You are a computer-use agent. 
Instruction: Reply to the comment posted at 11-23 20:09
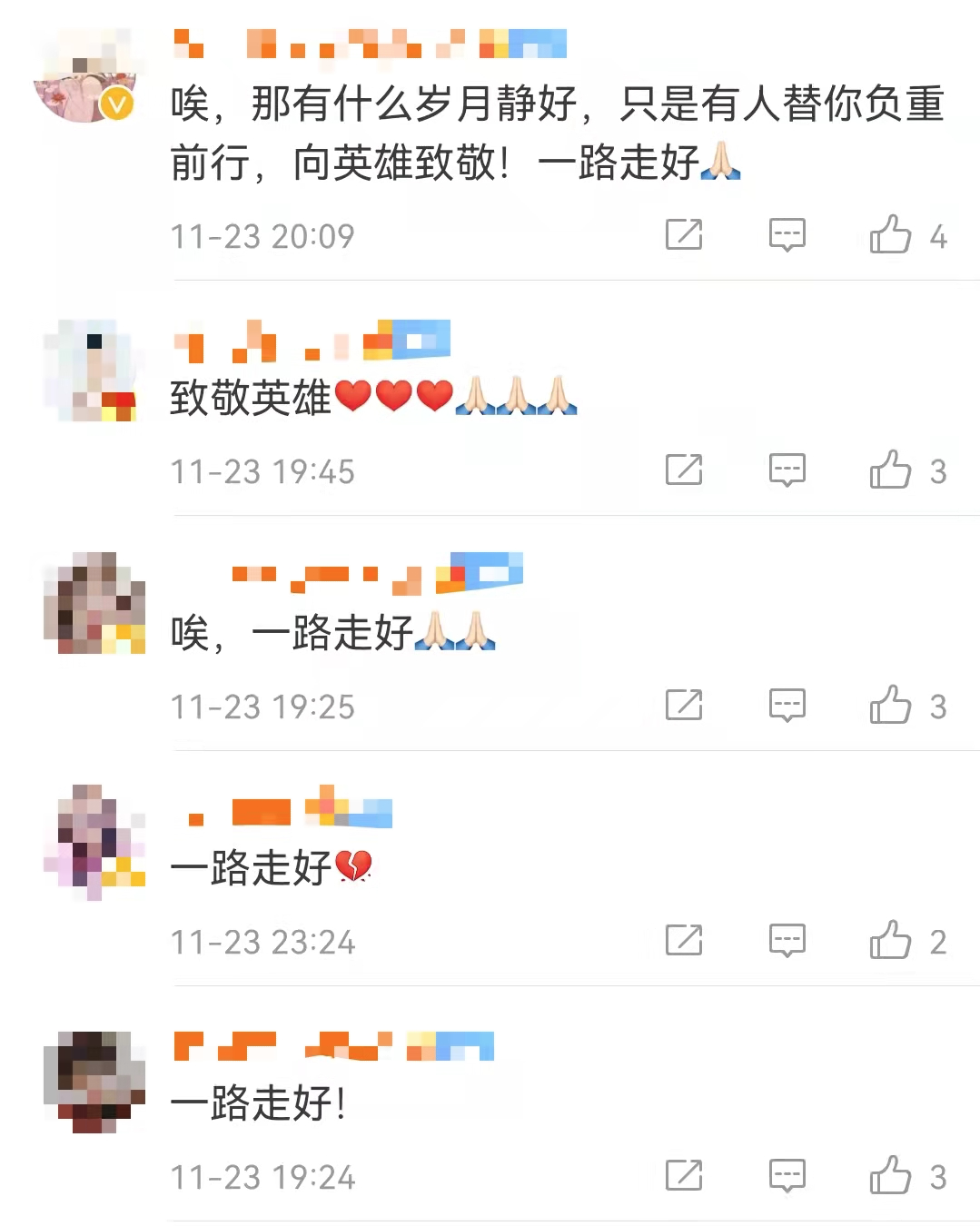tap(787, 235)
